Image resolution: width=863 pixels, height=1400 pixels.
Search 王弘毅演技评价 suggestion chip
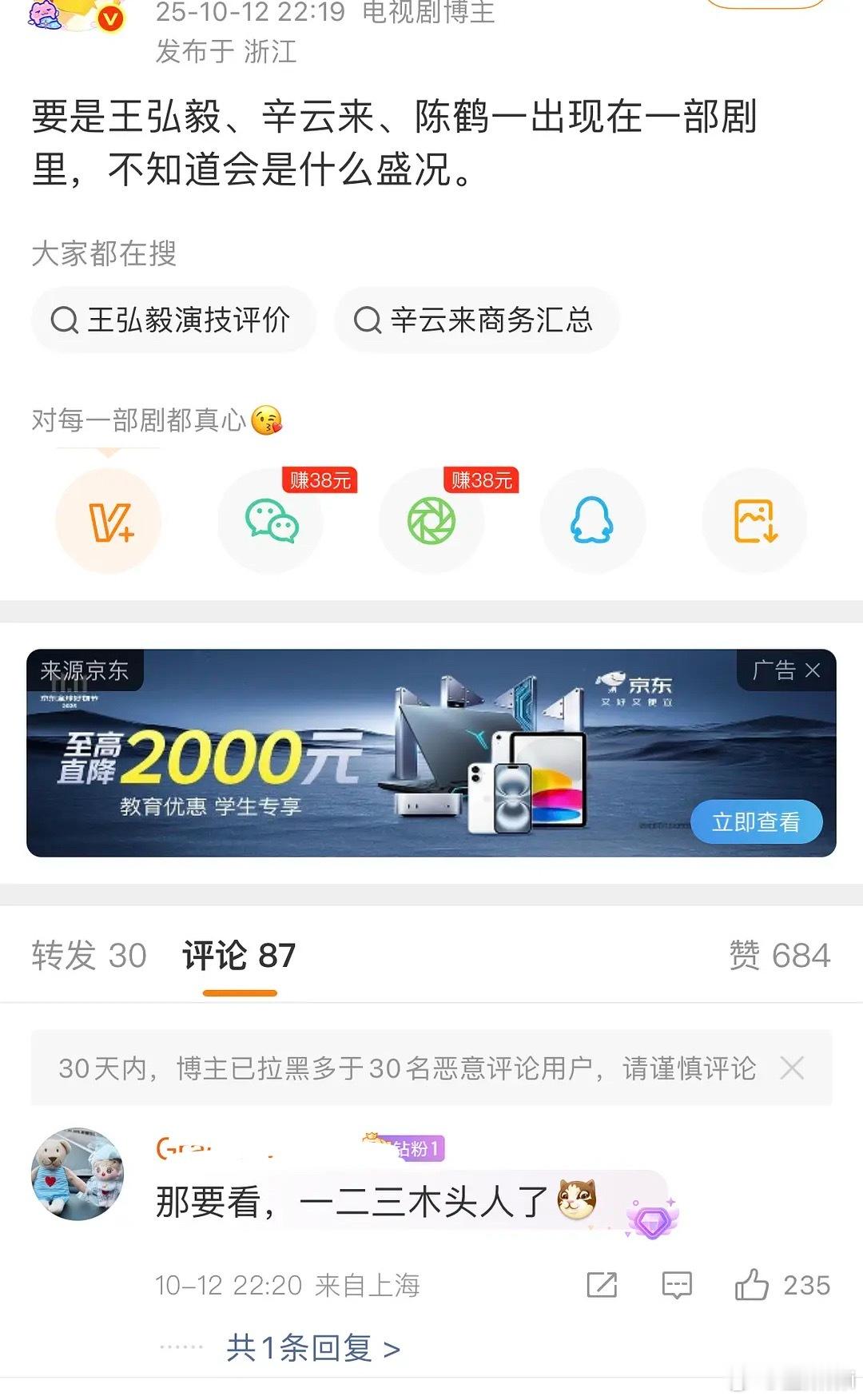[x=173, y=320]
